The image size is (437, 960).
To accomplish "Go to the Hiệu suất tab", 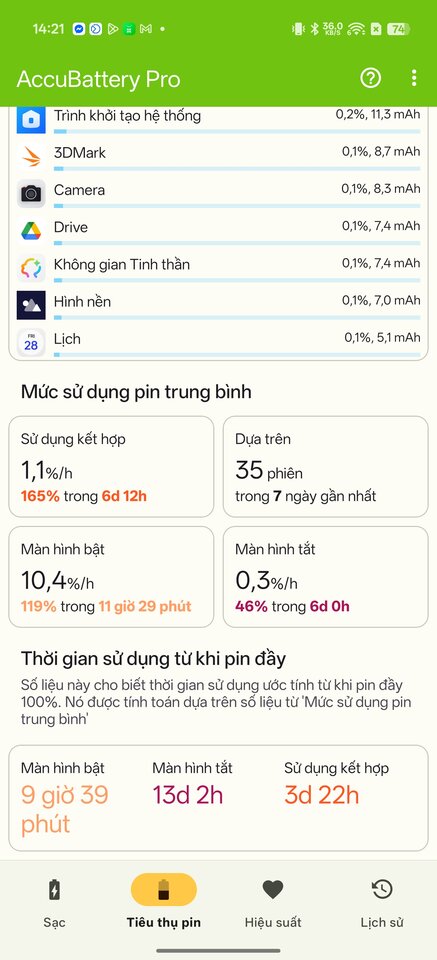I will pyautogui.click(x=273, y=902).
